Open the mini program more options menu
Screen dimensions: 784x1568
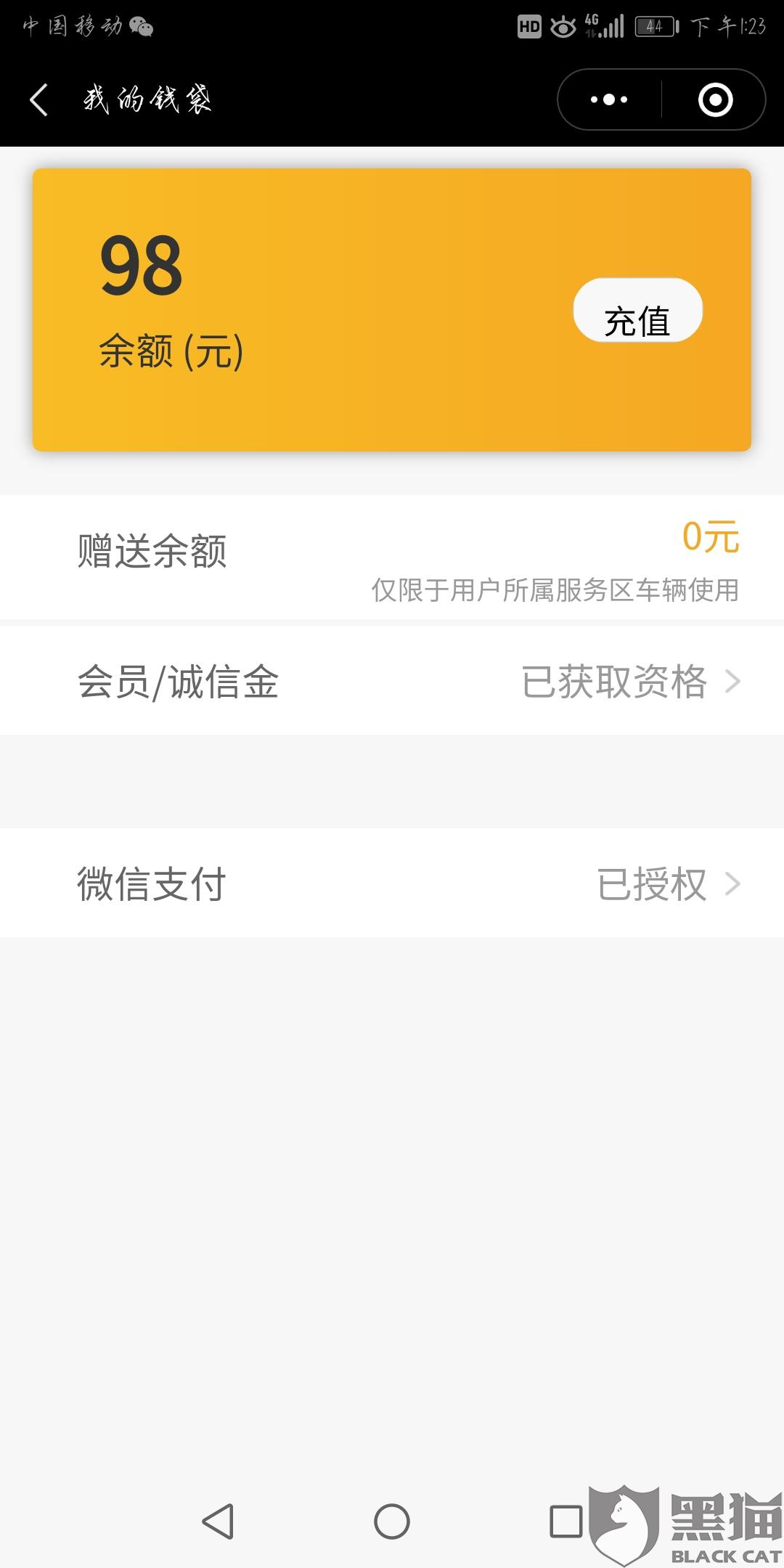click(609, 99)
